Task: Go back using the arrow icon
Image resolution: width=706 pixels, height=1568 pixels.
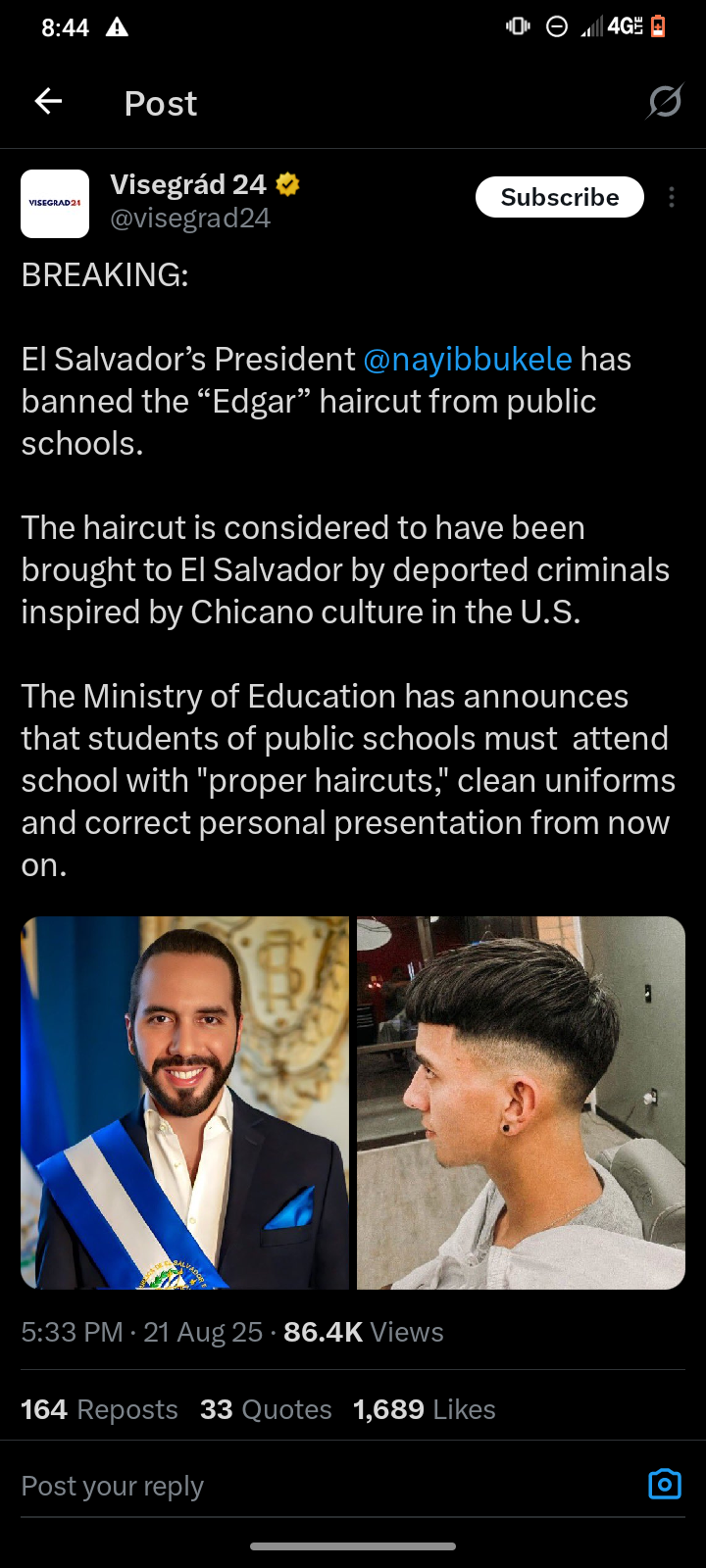Action: coord(48,102)
